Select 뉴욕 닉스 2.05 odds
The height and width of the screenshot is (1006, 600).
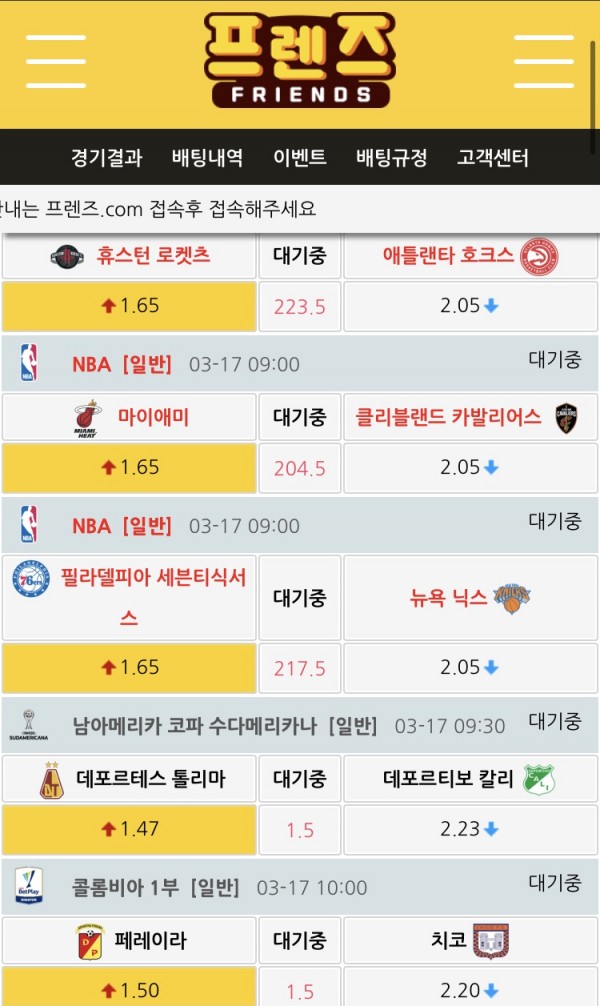(470, 668)
